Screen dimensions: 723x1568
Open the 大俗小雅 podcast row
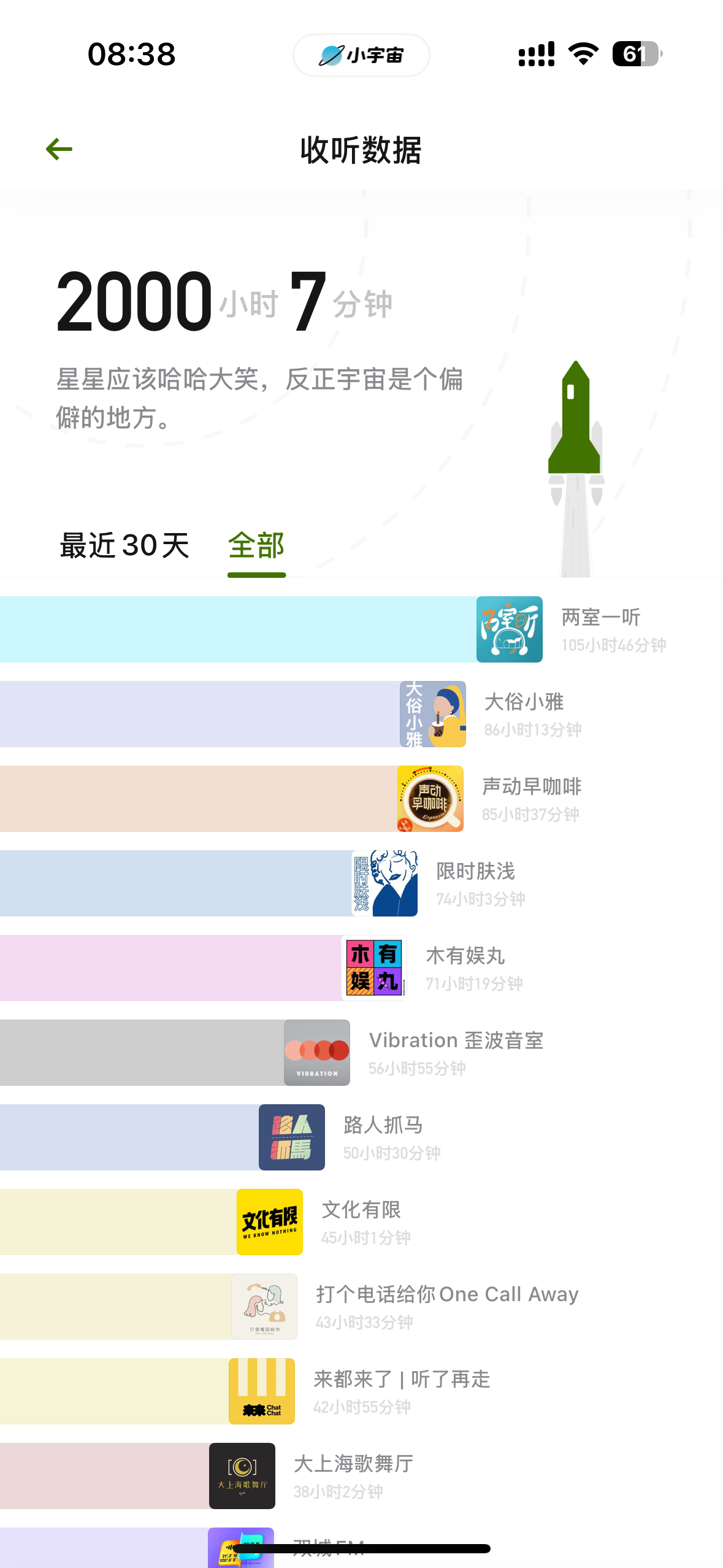(361, 714)
